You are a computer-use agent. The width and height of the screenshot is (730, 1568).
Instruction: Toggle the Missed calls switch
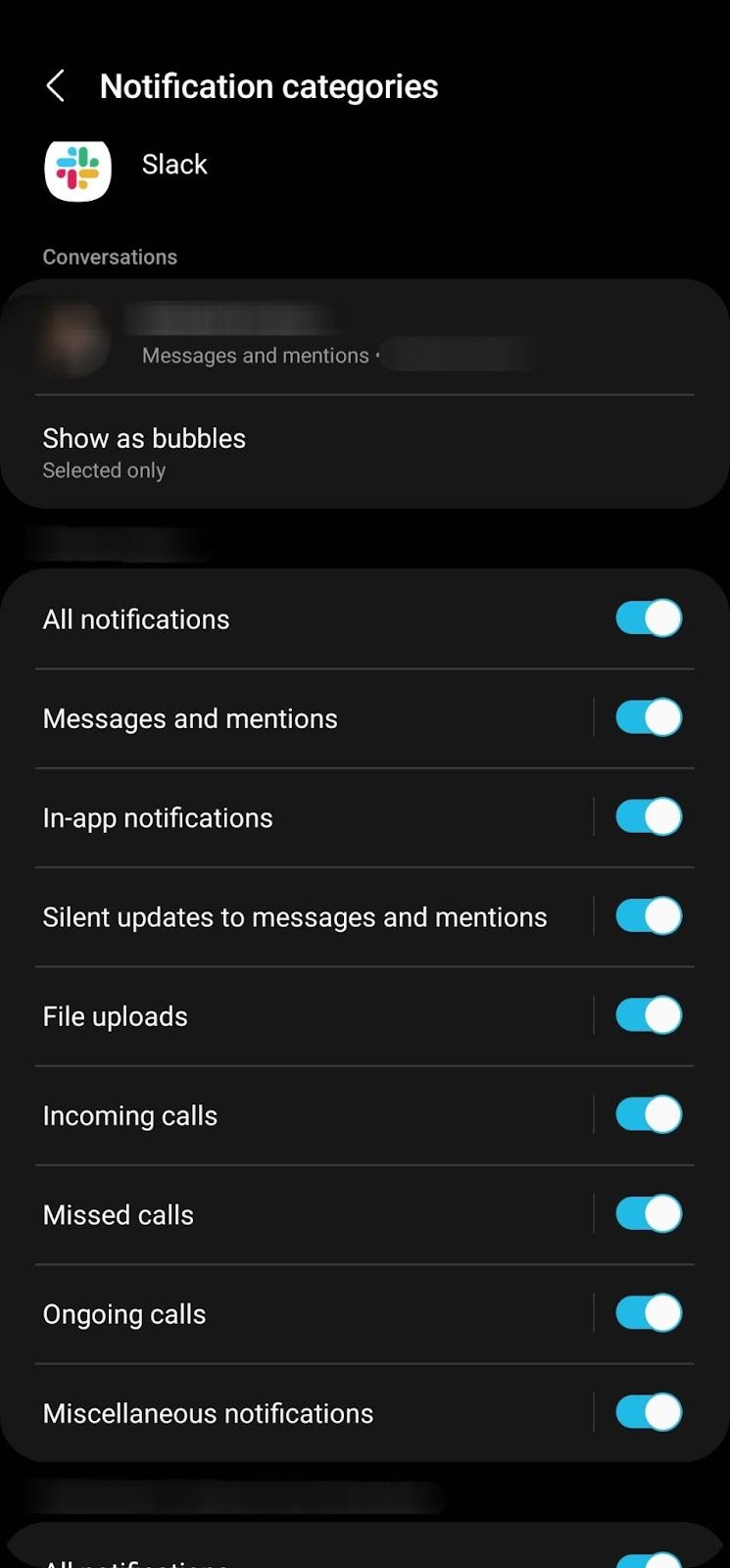[x=648, y=1213]
